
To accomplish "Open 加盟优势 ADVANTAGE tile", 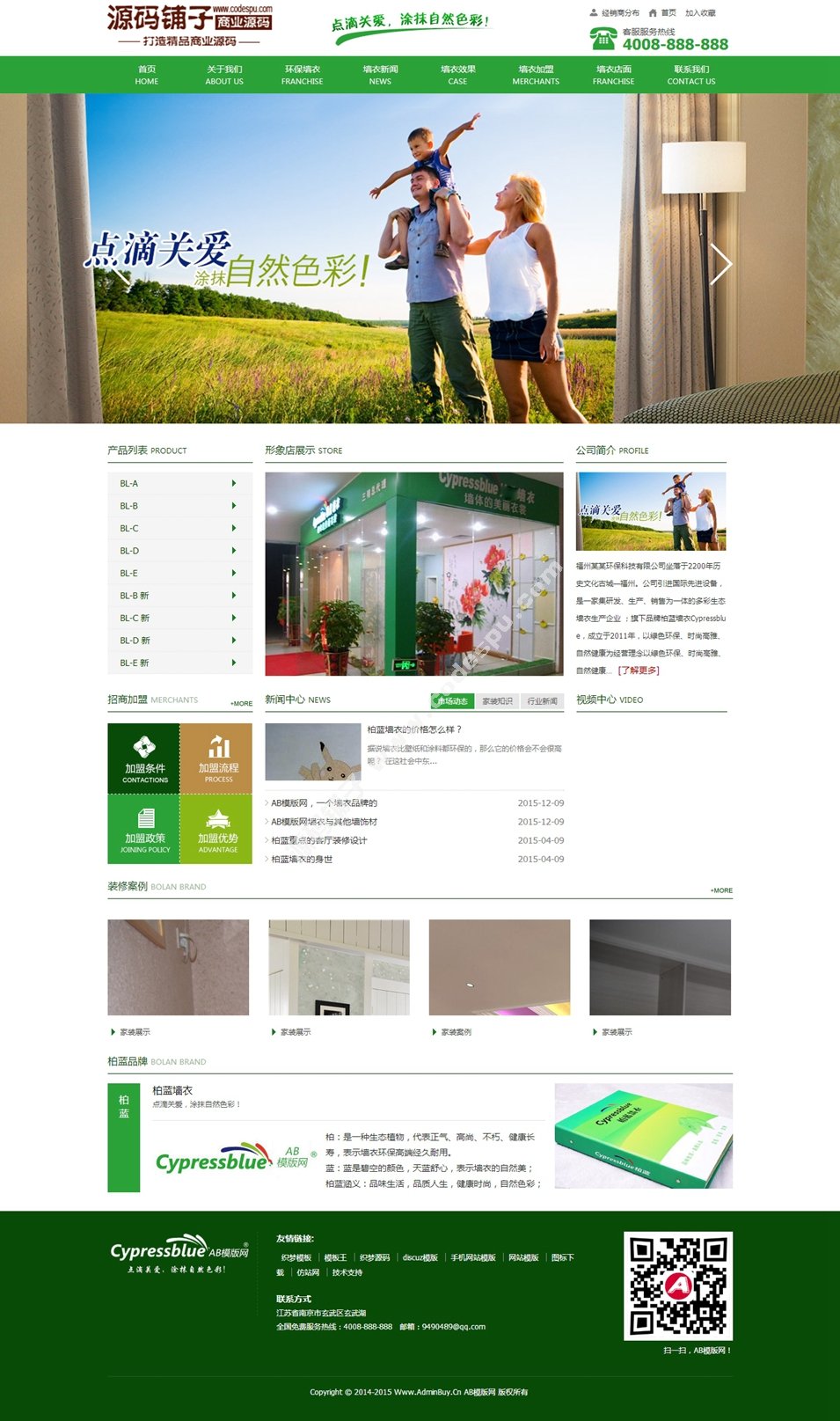I will 218,829.
